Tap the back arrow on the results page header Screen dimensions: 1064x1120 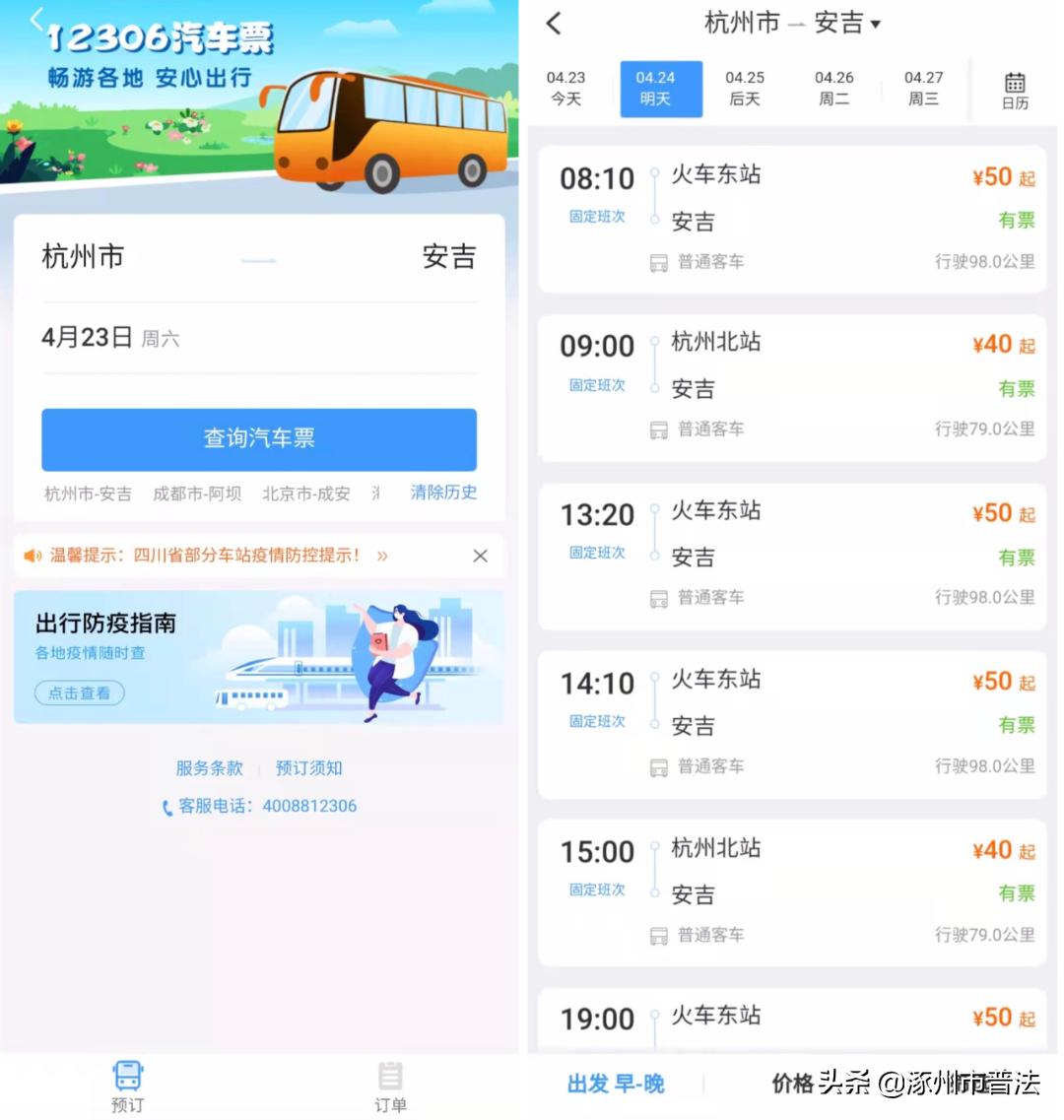click(x=554, y=23)
